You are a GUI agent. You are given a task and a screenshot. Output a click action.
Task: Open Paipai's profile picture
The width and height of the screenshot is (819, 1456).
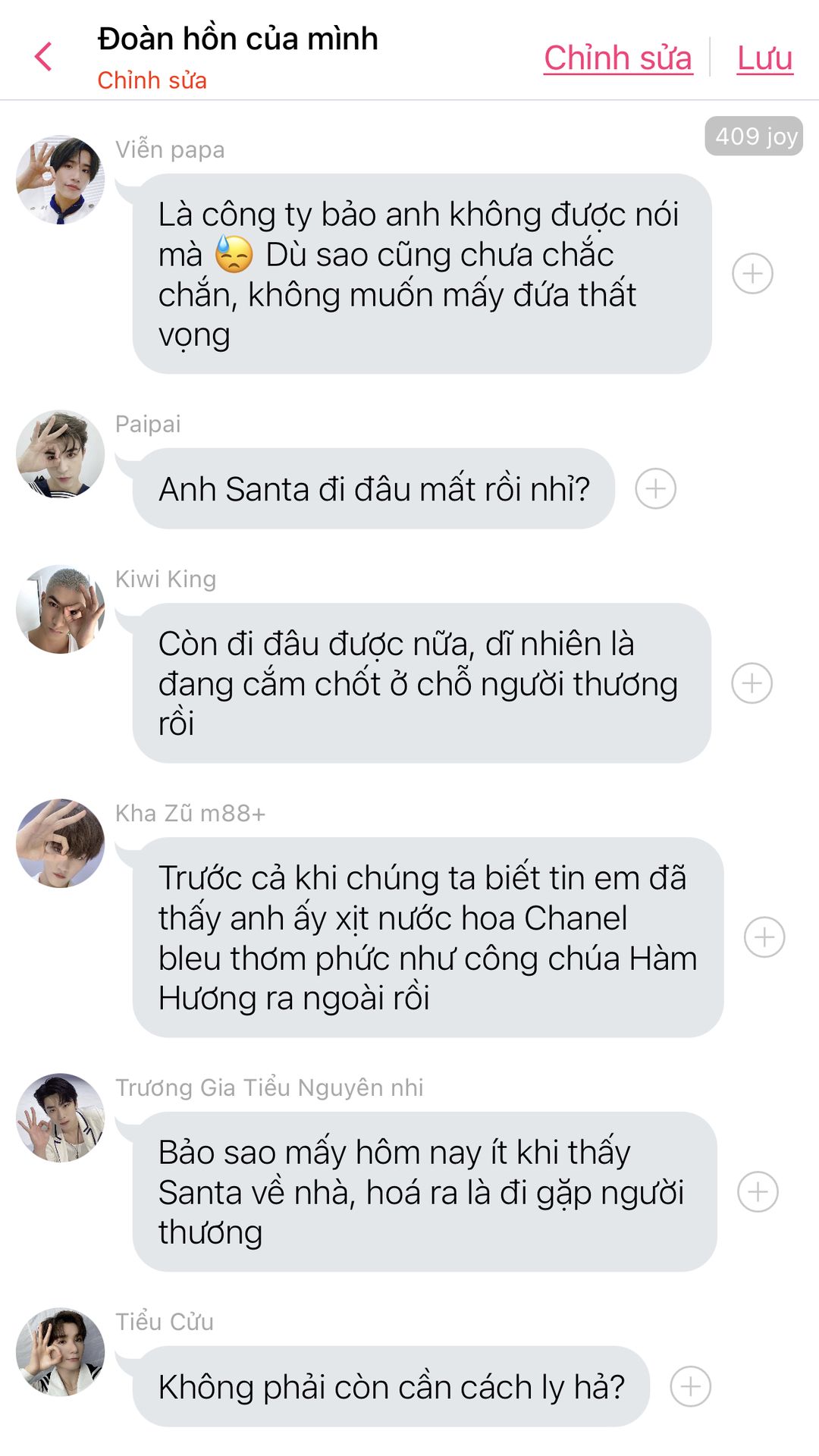(x=61, y=454)
